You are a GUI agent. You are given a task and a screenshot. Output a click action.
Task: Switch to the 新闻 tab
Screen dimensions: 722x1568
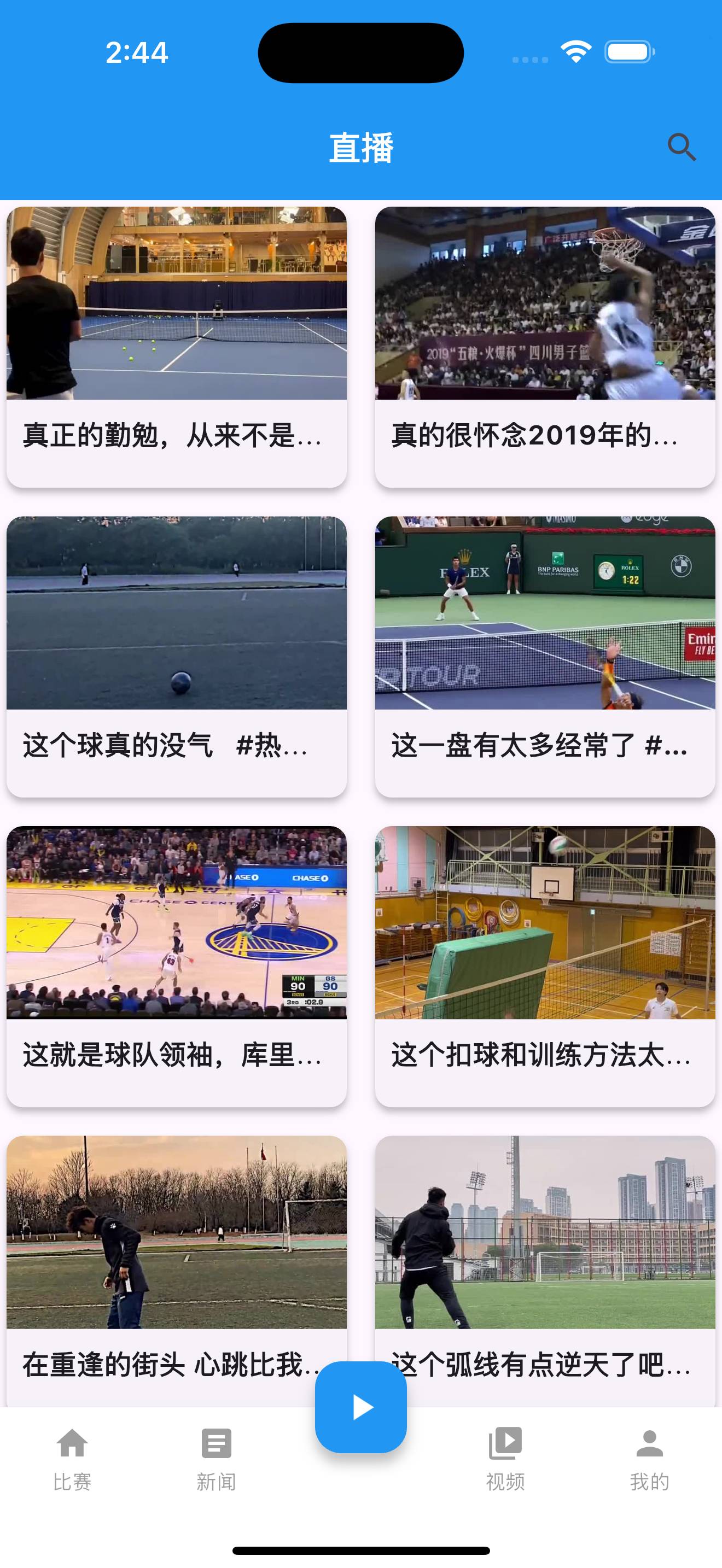point(216,1459)
